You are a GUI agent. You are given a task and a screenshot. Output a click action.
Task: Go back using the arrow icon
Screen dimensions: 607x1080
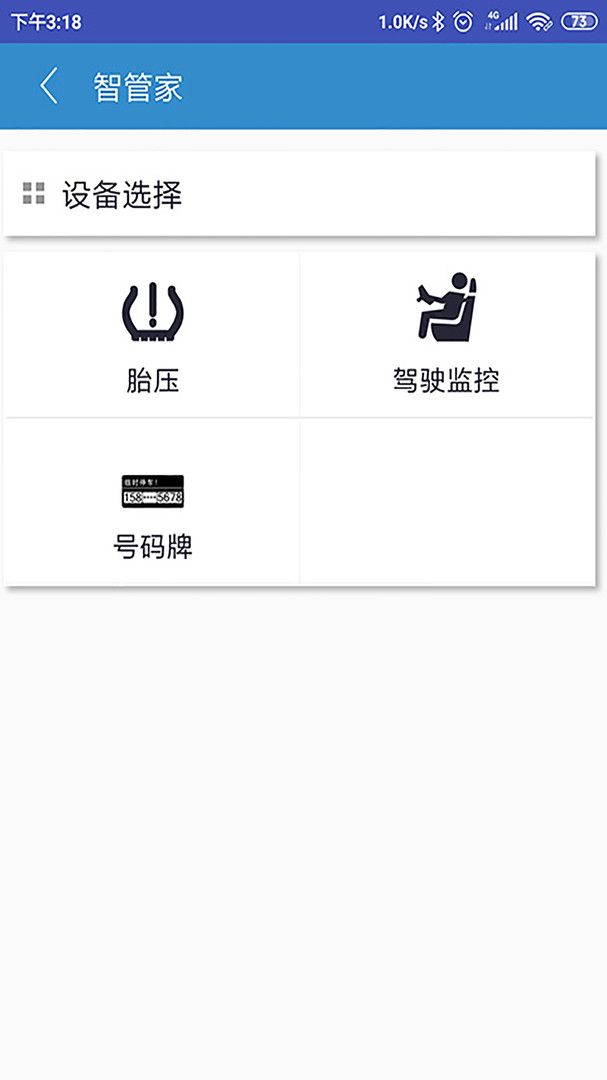coord(48,87)
